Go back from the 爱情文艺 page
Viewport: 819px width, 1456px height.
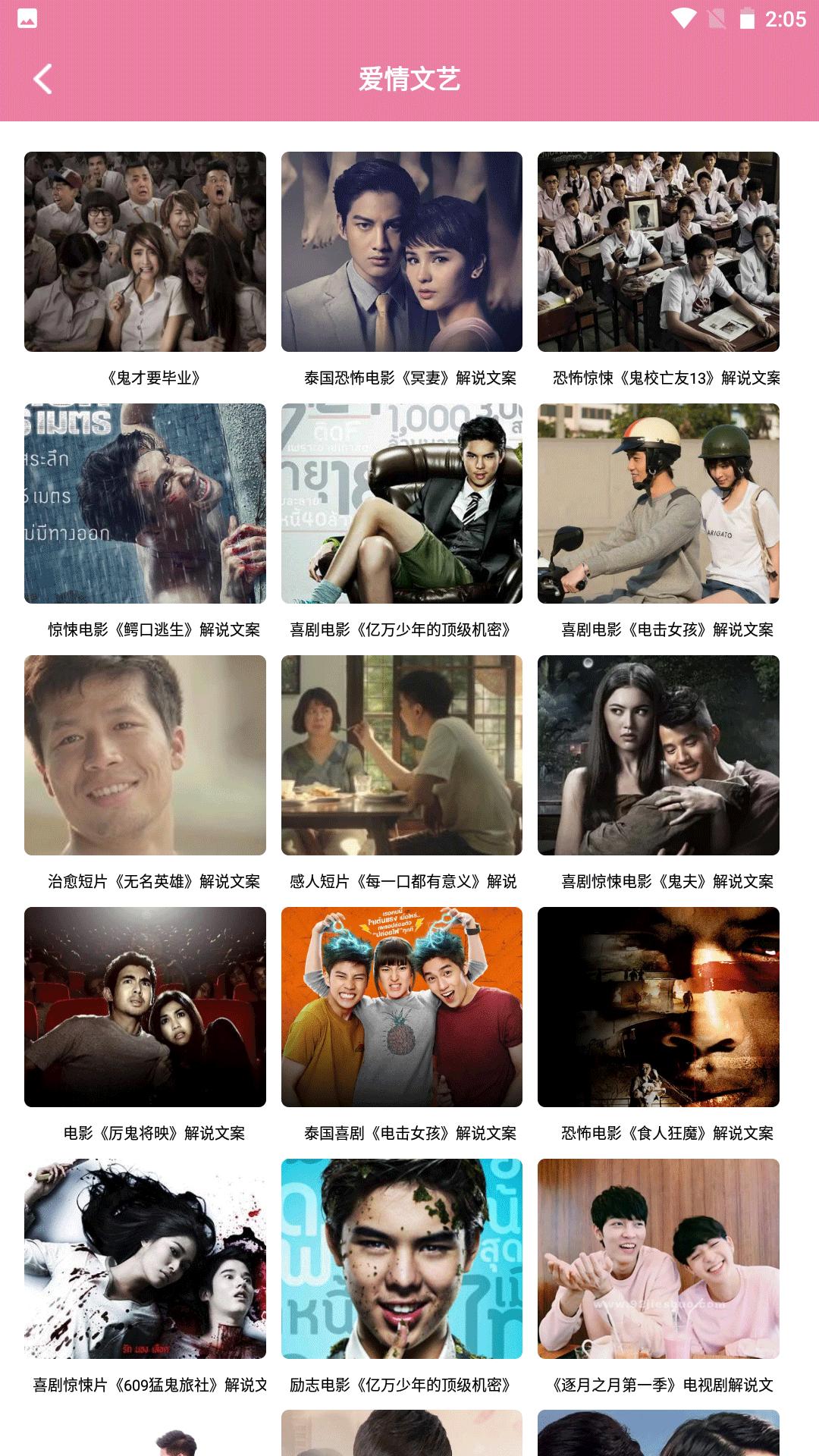point(43,79)
